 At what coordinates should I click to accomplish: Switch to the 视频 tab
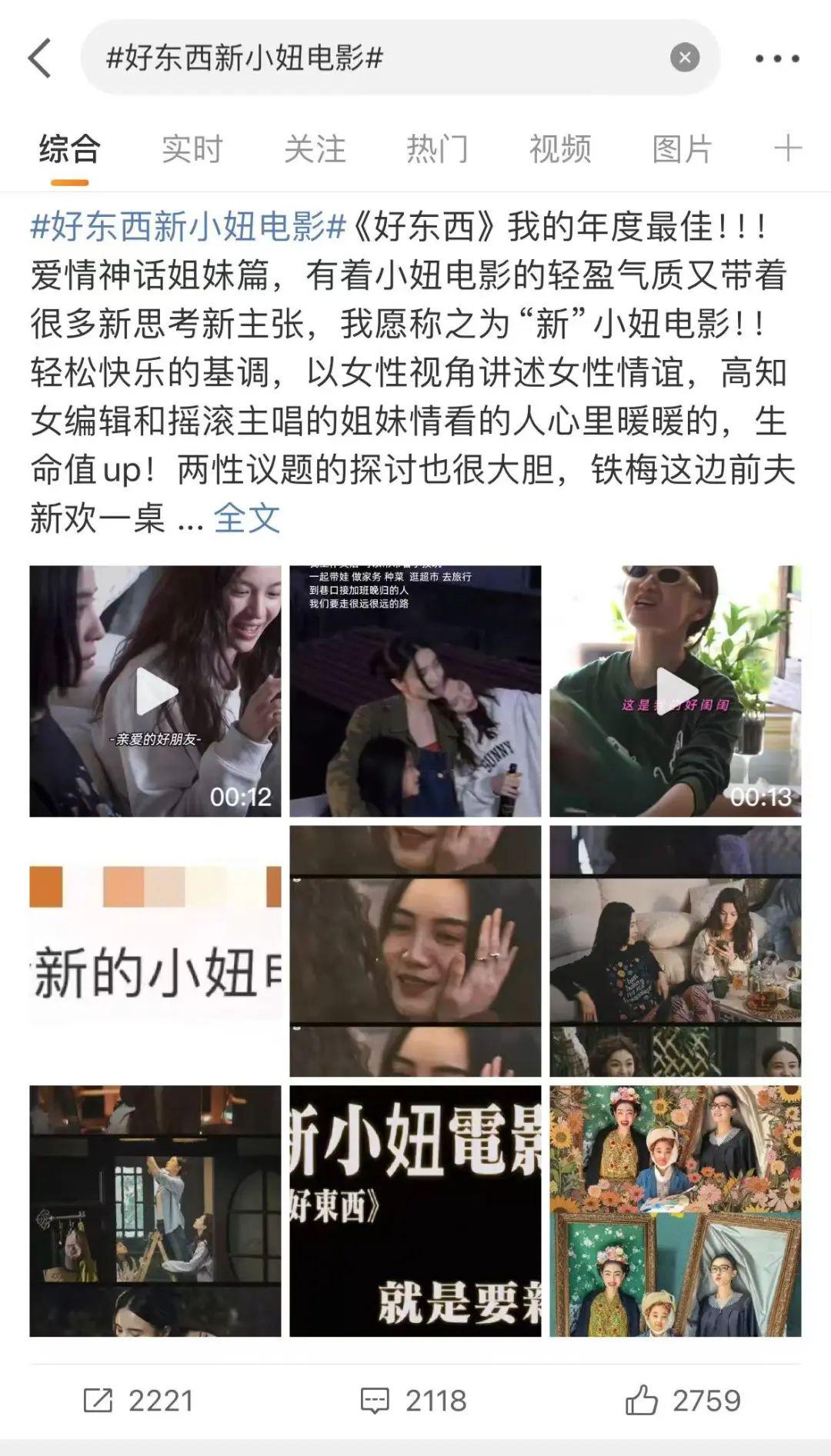point(559,149)
